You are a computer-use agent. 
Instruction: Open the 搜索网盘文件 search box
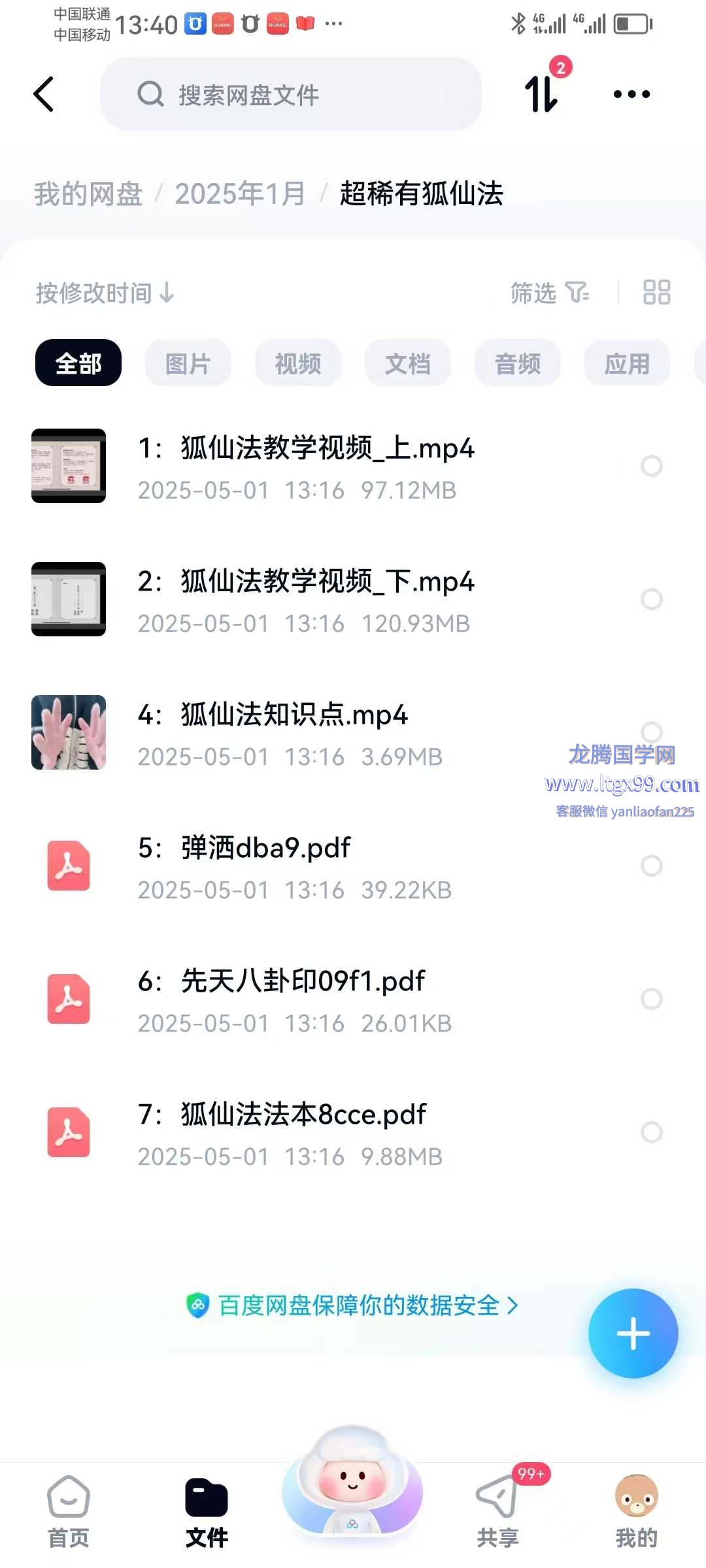[x=291, y=95]
